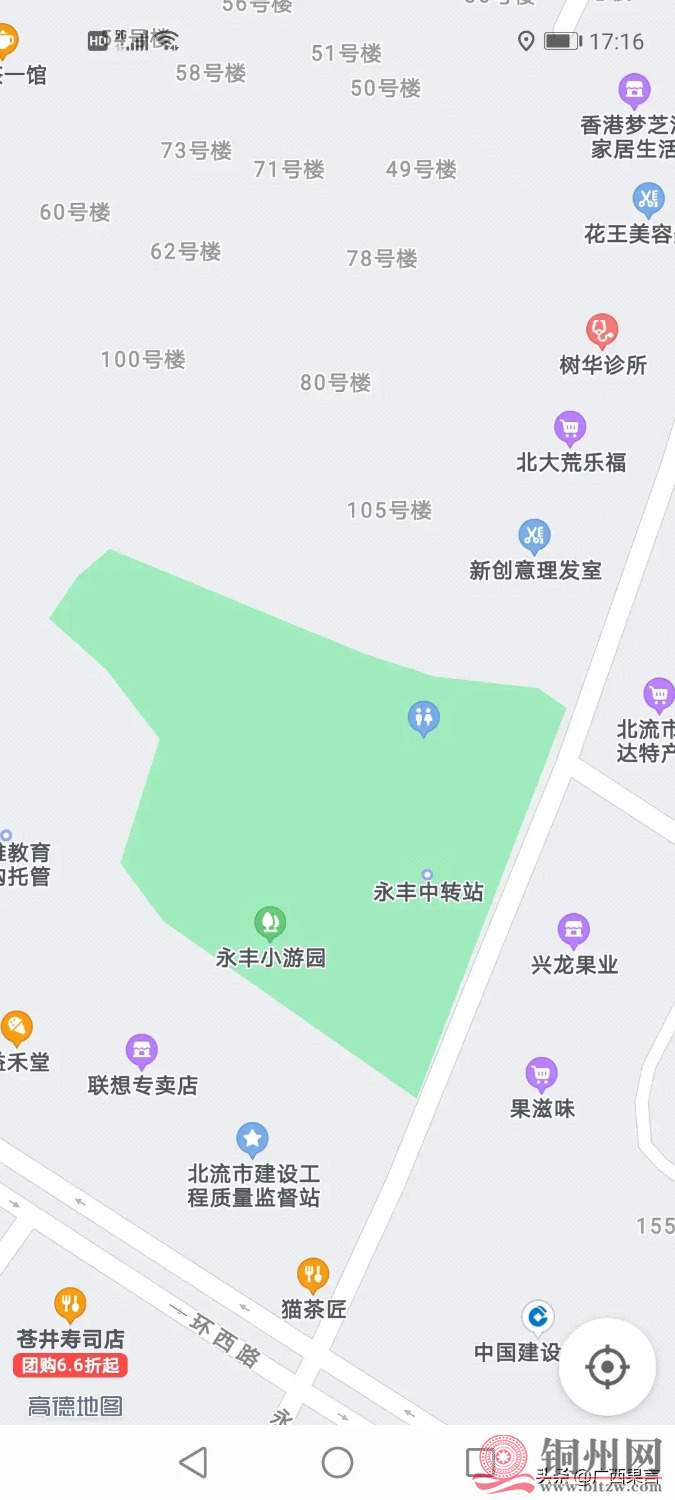Select the 北大荒乐福 shop marker
Viewport: 675px width, 1500px height.
pos(570,429)
